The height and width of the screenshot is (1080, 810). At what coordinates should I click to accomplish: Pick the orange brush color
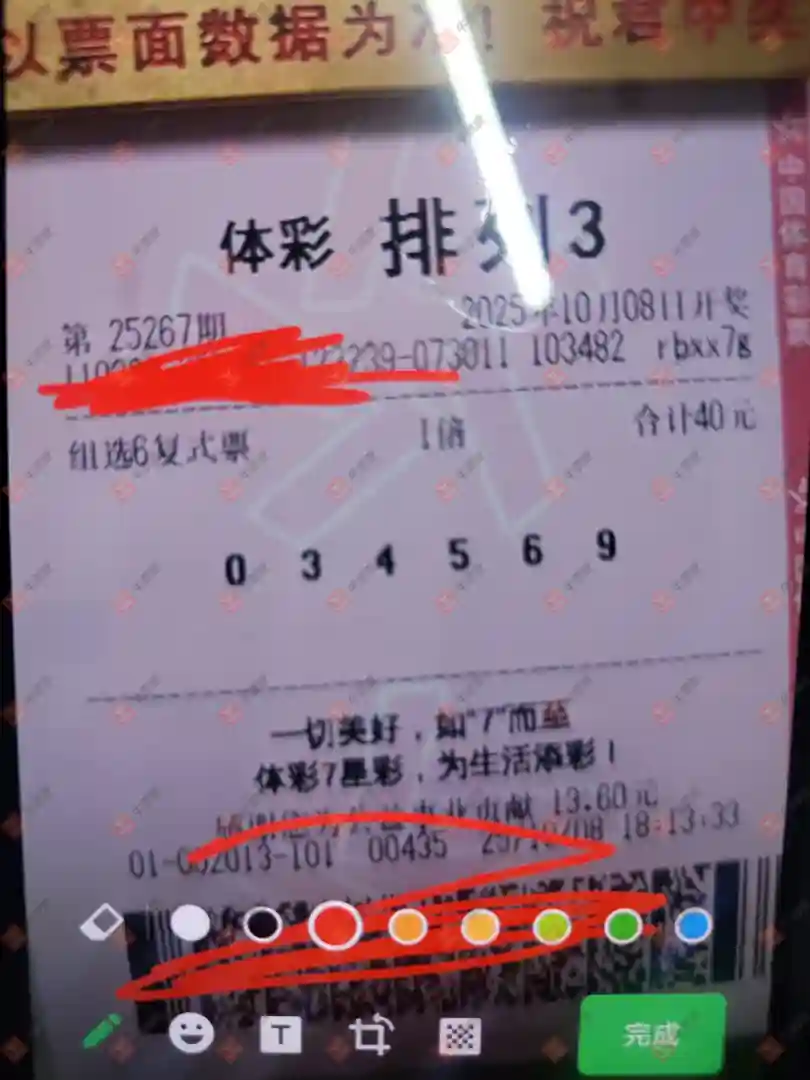click(x=408, y=927)
